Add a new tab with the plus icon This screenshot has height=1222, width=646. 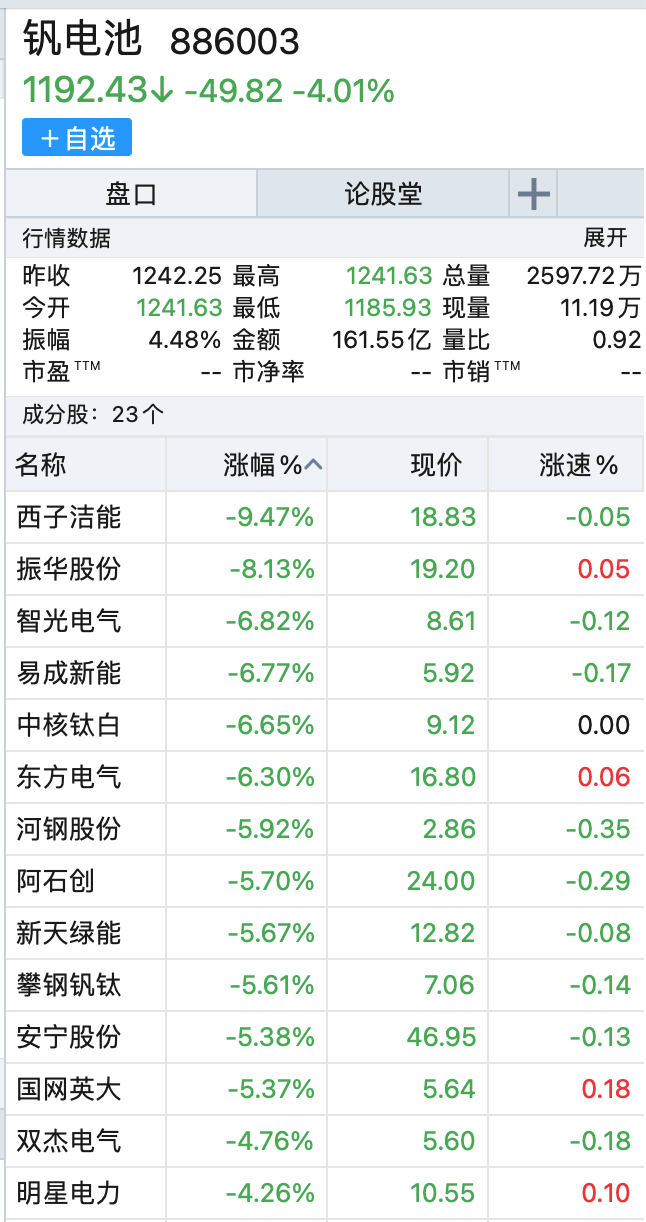pyautogui.click(x=533, y=194)
